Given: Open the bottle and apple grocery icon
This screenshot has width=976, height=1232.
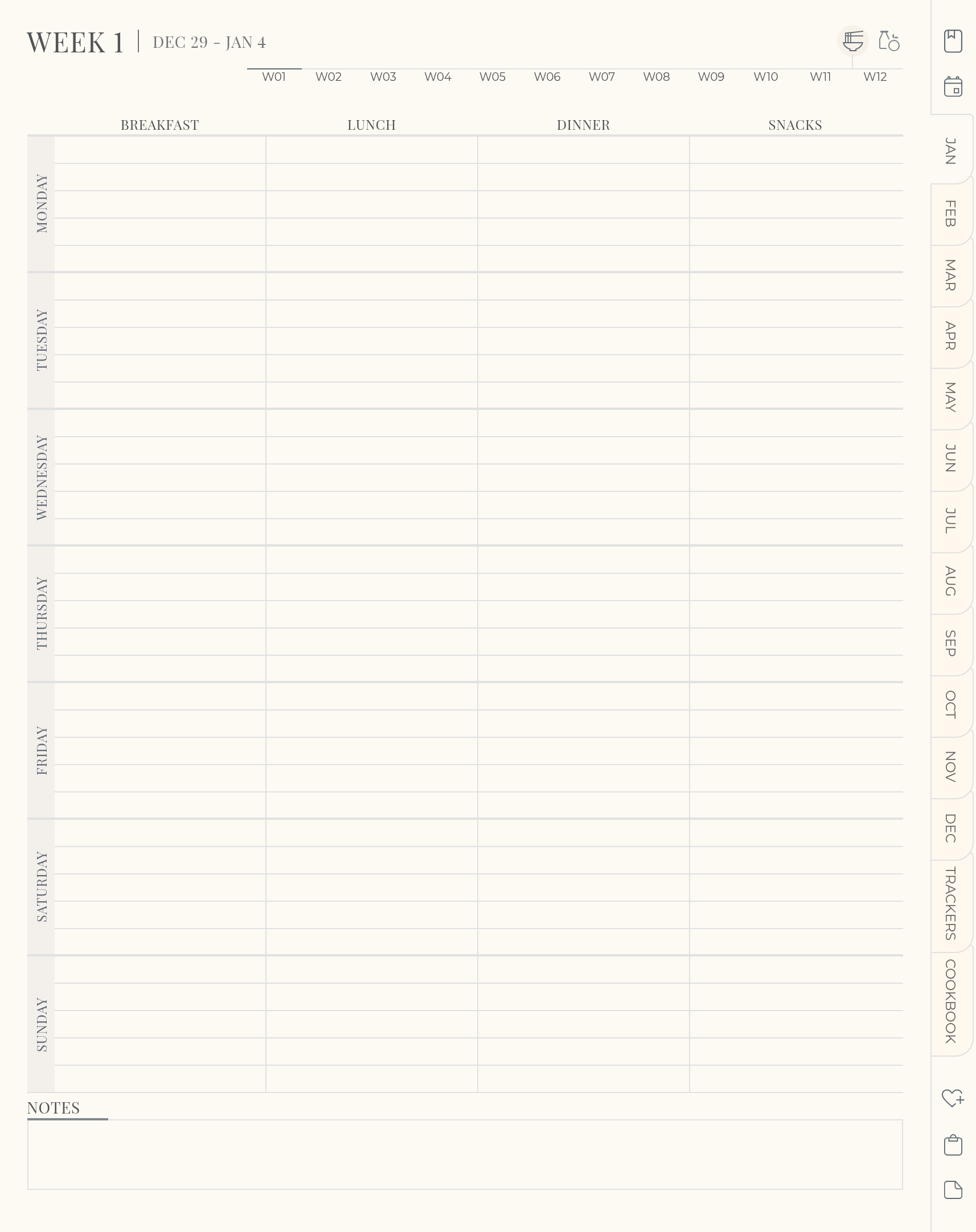Looking at the screenshot, I should point(889,42).
